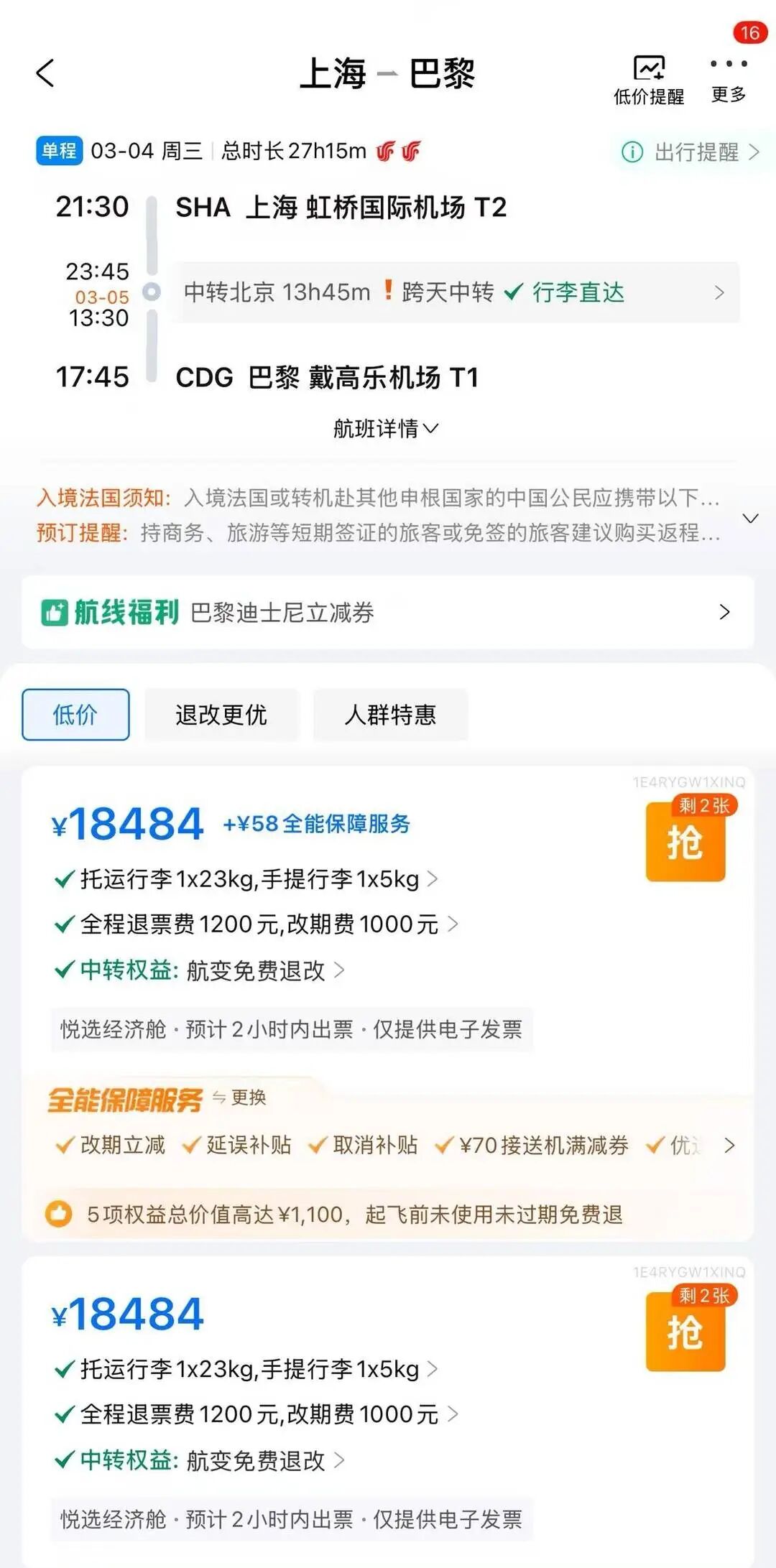
Task: Expand the 全能保障服务 benefits list arrow
Action: (729, 1146)
